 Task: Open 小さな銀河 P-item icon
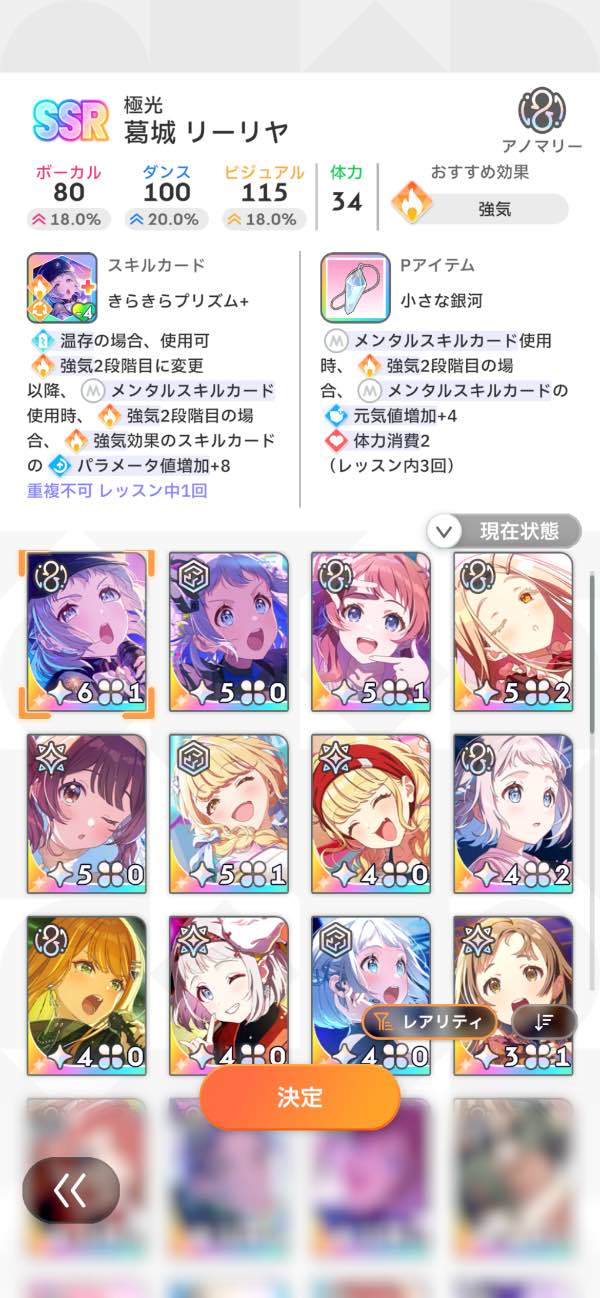click(x=354, y=287)
